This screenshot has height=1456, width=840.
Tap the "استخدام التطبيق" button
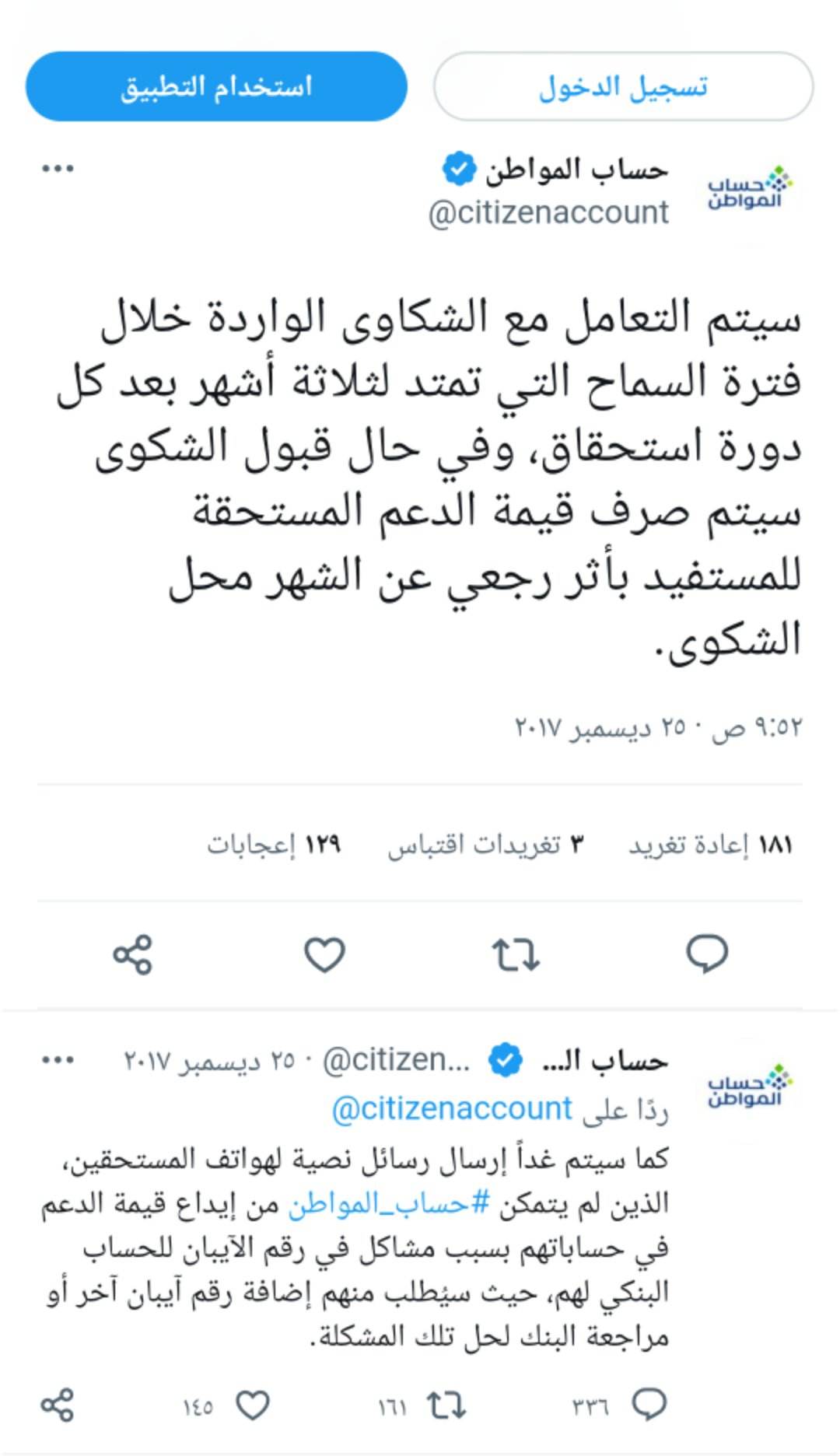[x=216, y=86]
